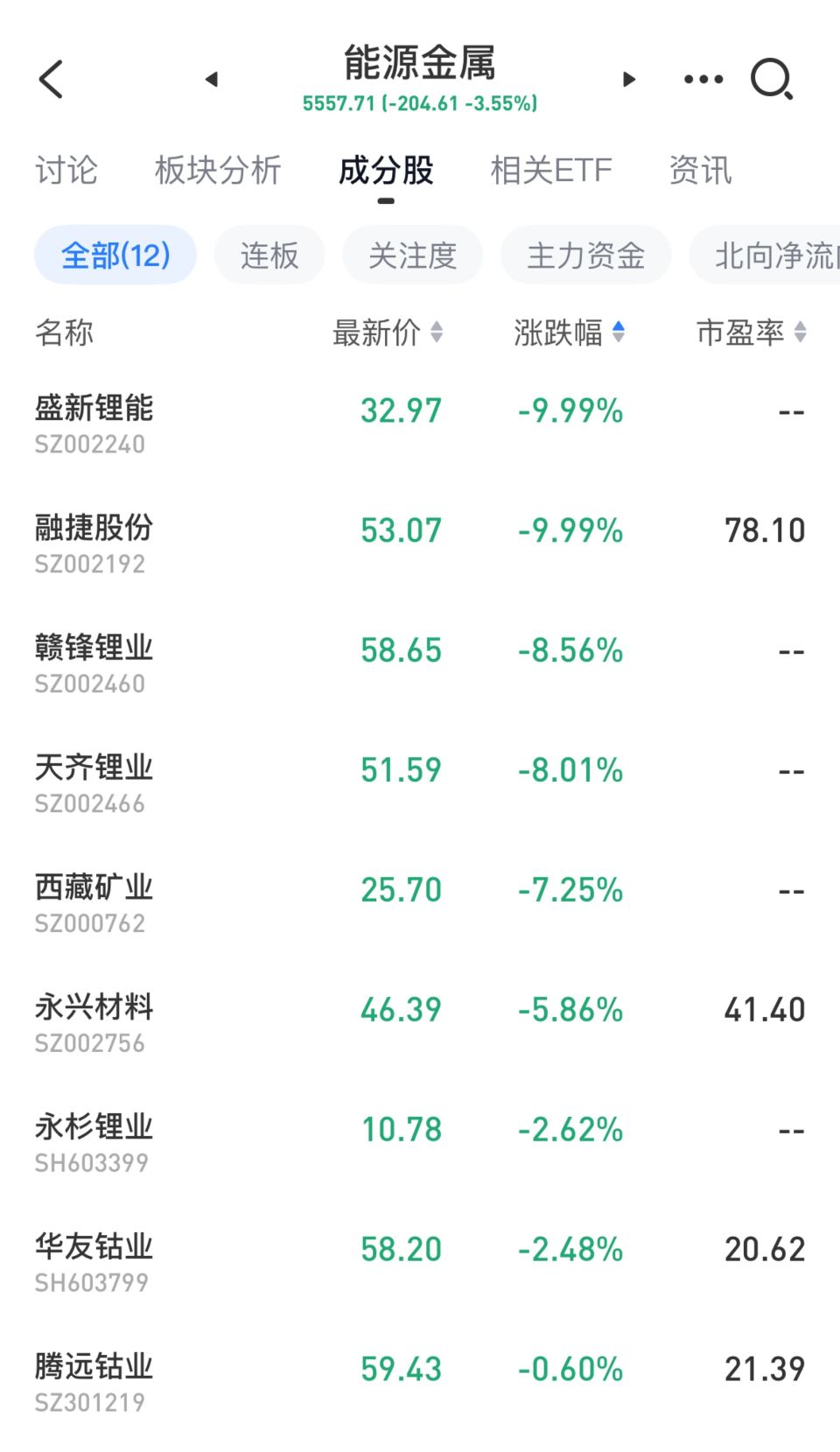
Task: Toggle the 关注度 filter
Action: (x=412, y=255)
